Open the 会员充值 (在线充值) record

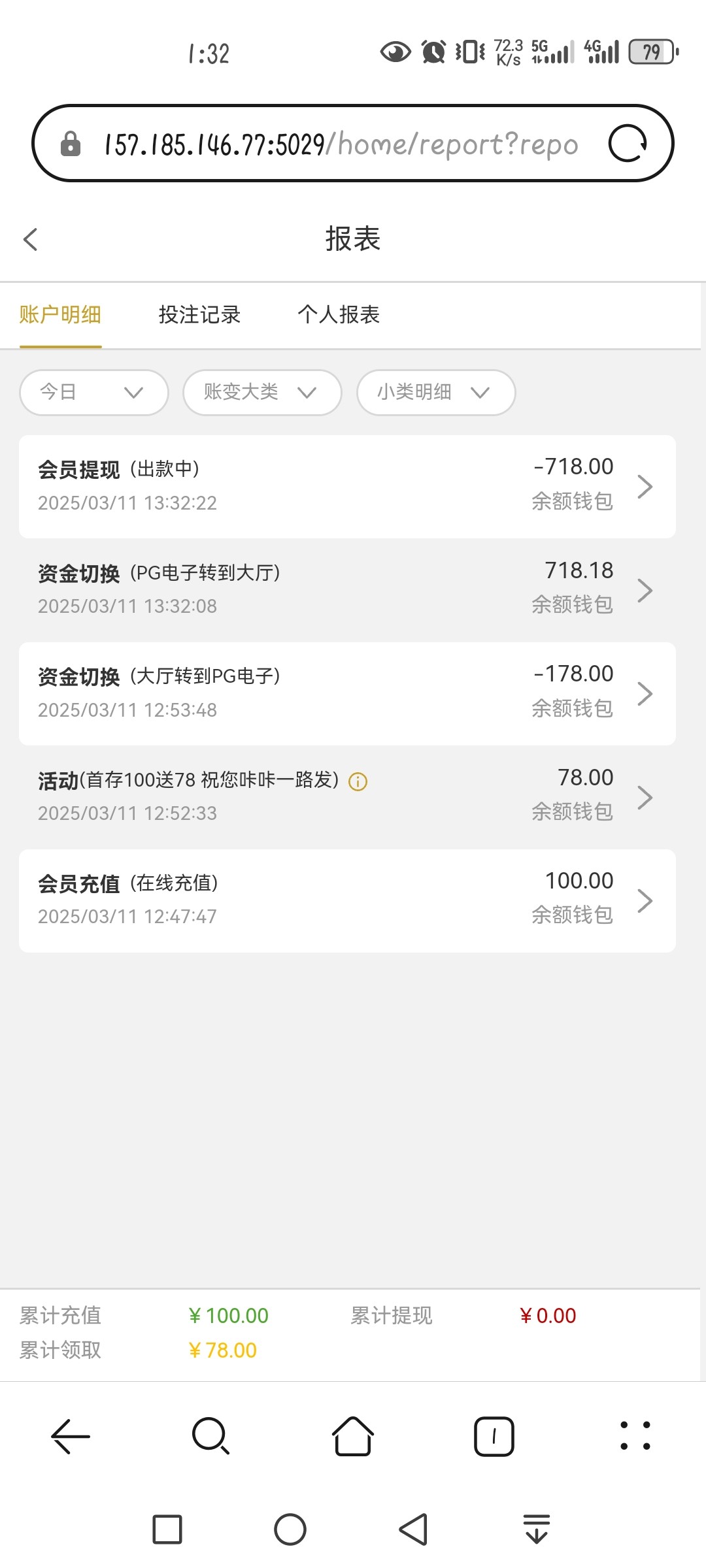pyautogui.click(x=347, y=900)
